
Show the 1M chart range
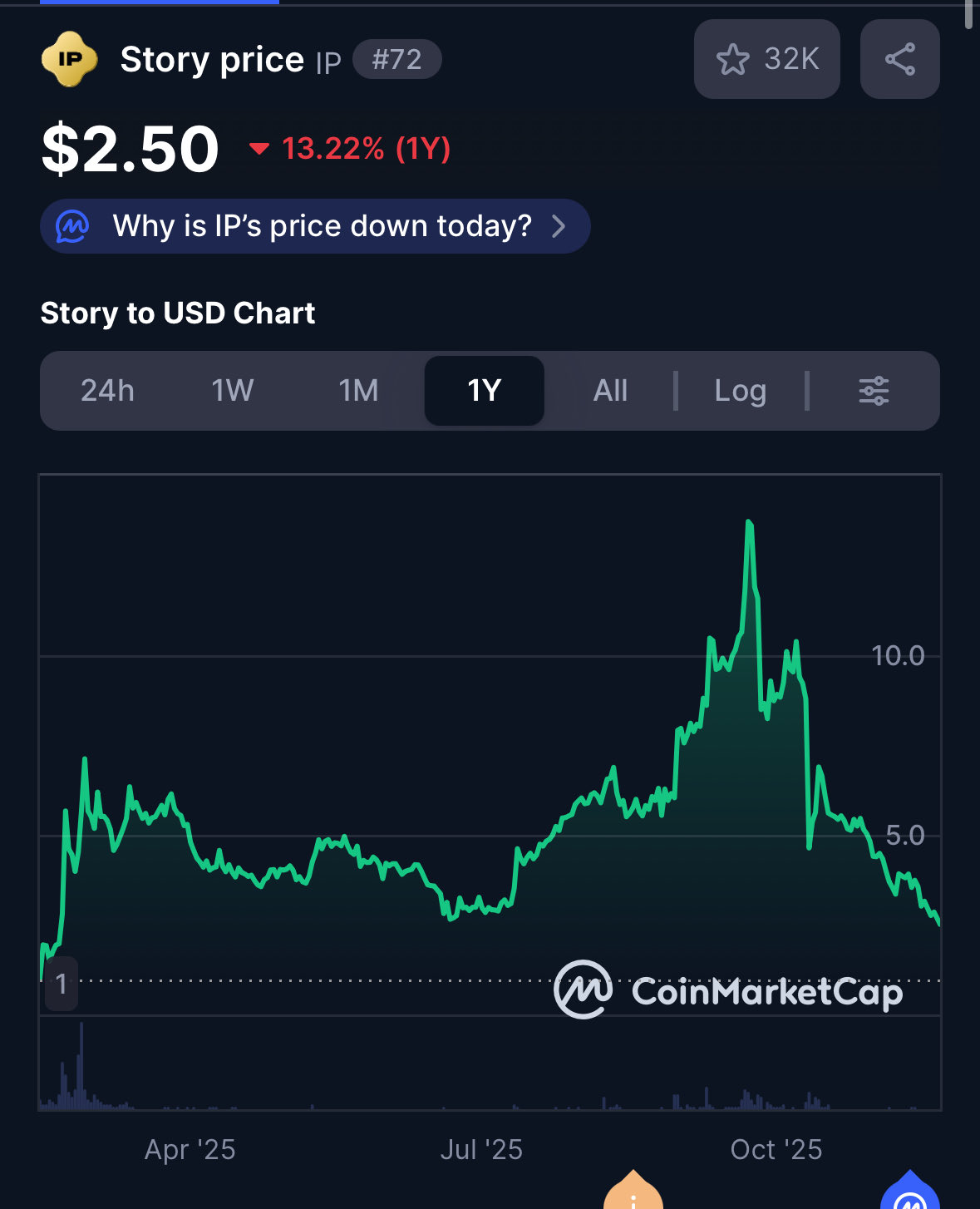[x=358, y=390]
